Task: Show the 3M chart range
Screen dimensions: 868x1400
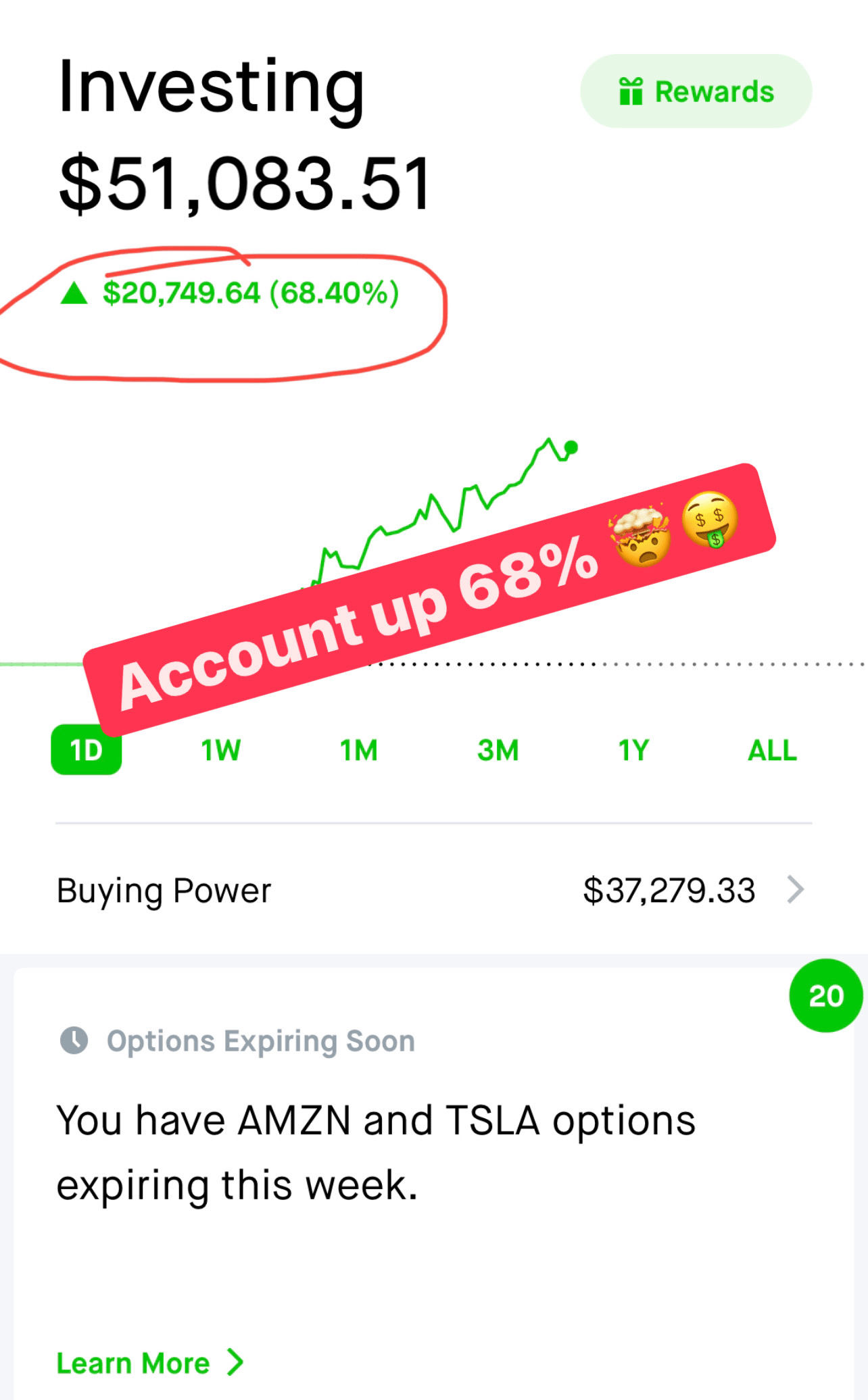Action: 498,751
